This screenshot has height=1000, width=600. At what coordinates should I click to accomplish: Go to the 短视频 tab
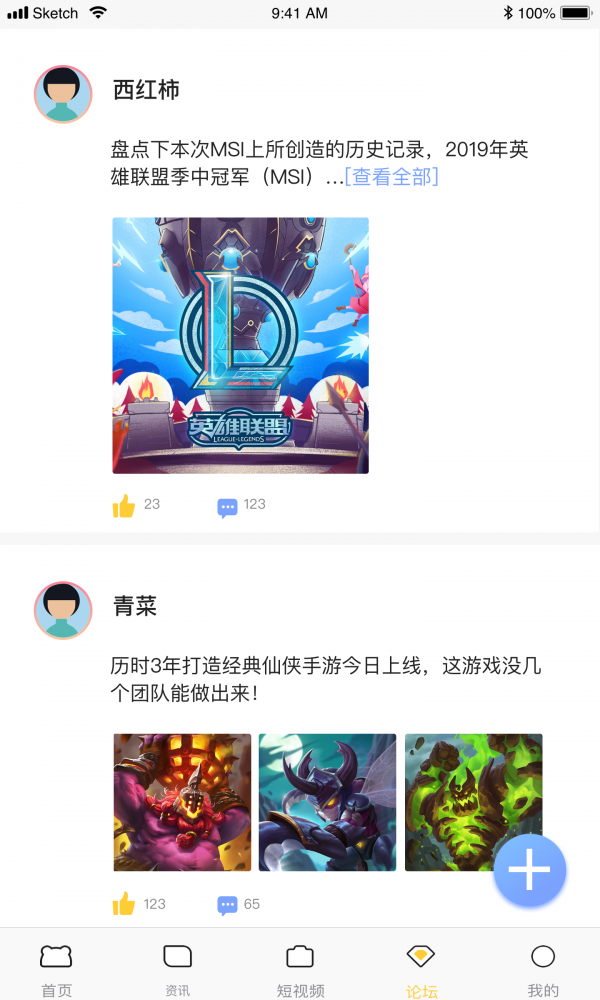(300, 970)
